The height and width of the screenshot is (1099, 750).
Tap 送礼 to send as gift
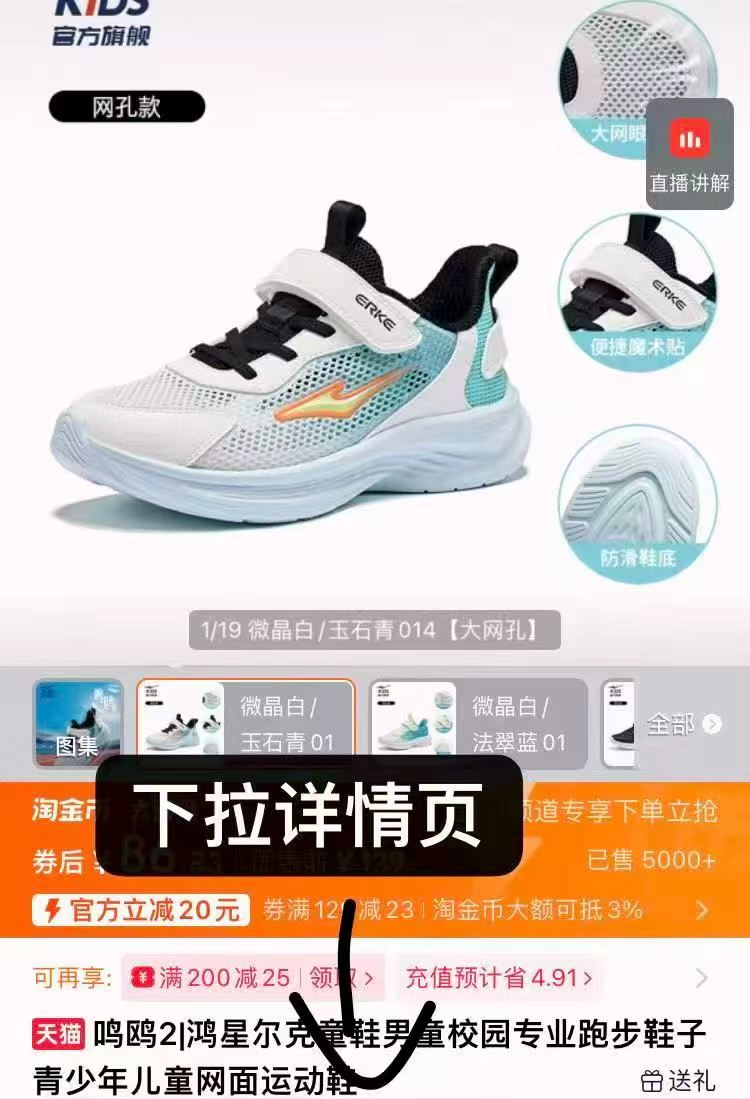coord(679,1080)
